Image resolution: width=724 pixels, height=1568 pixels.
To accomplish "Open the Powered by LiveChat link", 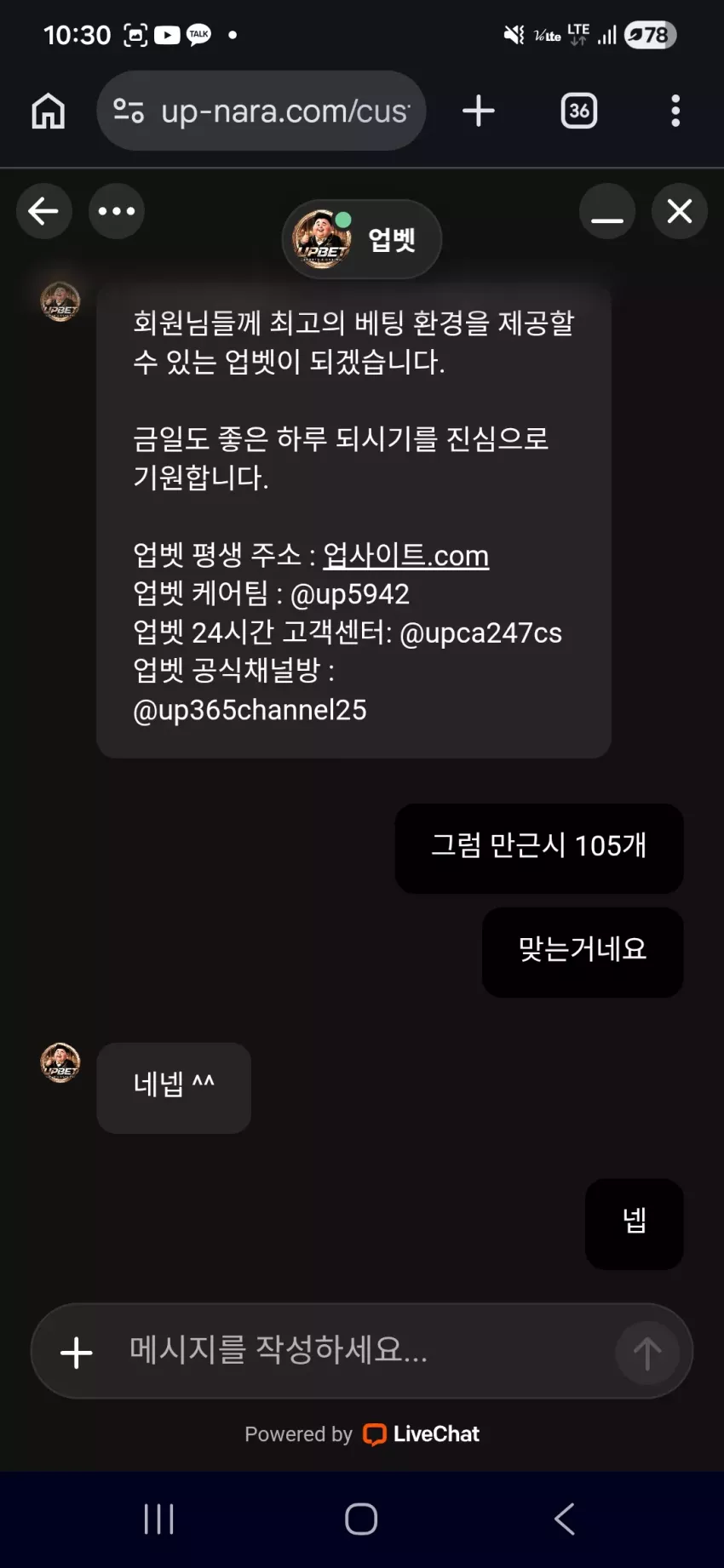I will point(362,1434).
